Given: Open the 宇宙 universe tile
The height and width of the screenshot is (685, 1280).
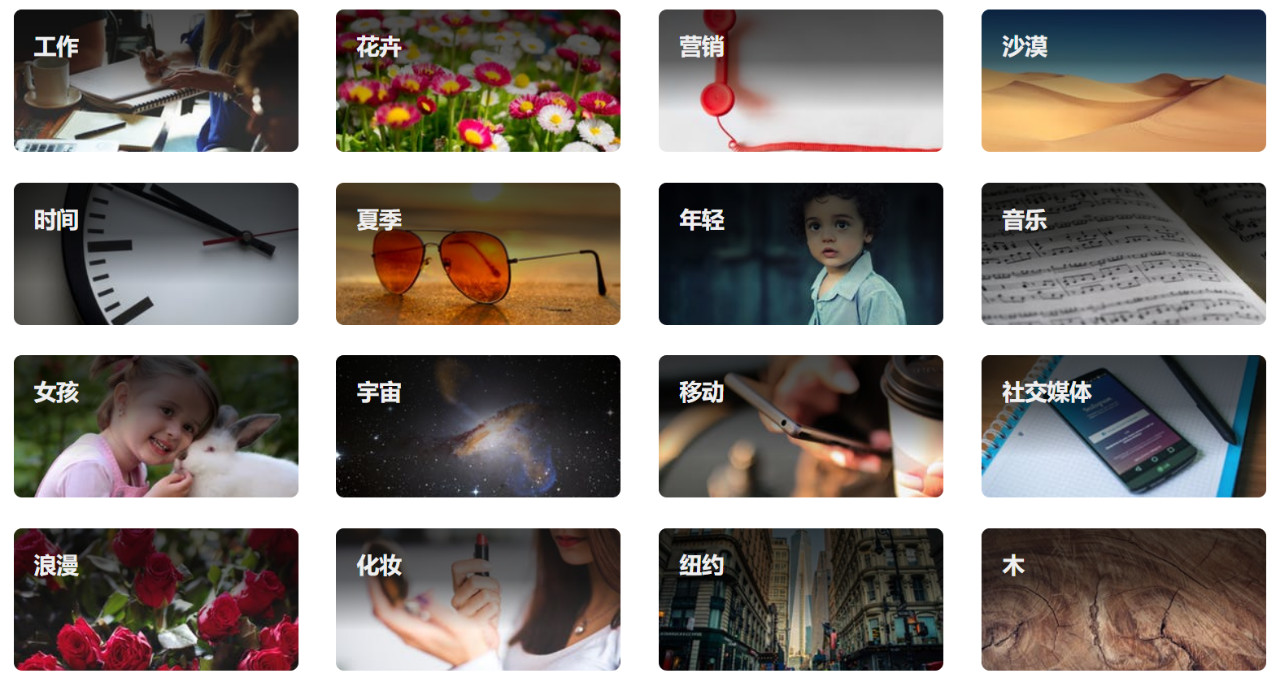Looking at the screenshot, I should coord(478,426).
